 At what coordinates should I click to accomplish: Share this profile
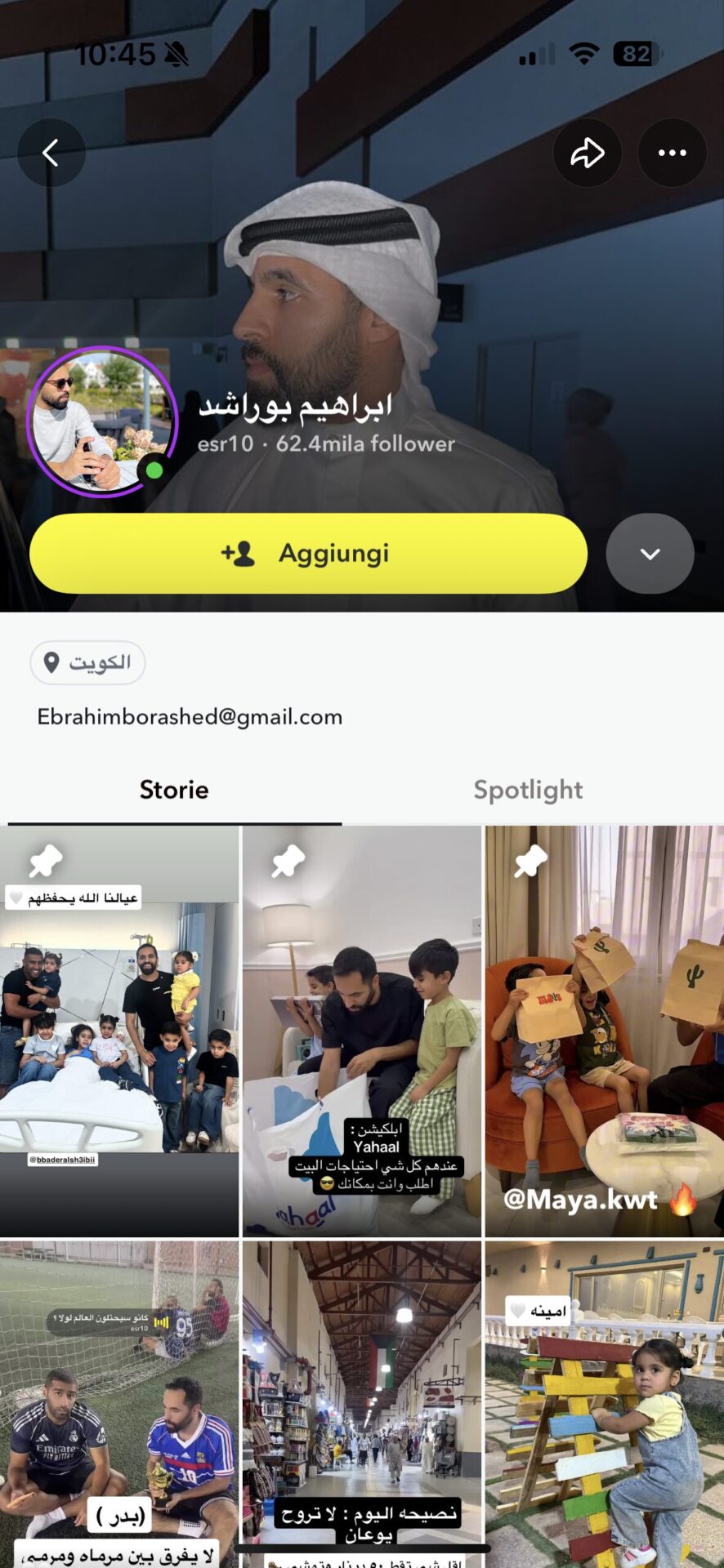click(587, 153)
